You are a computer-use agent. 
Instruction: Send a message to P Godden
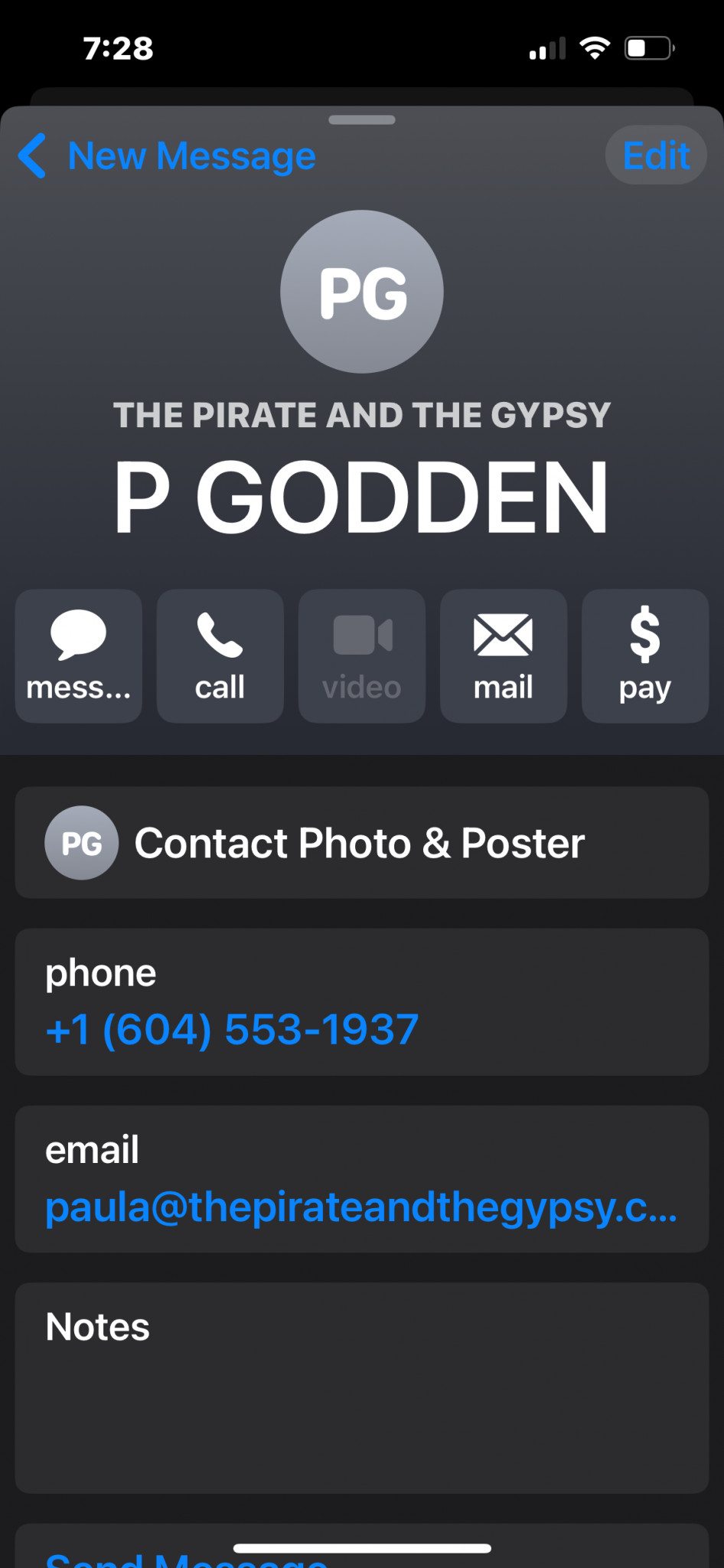coord(79,656)
